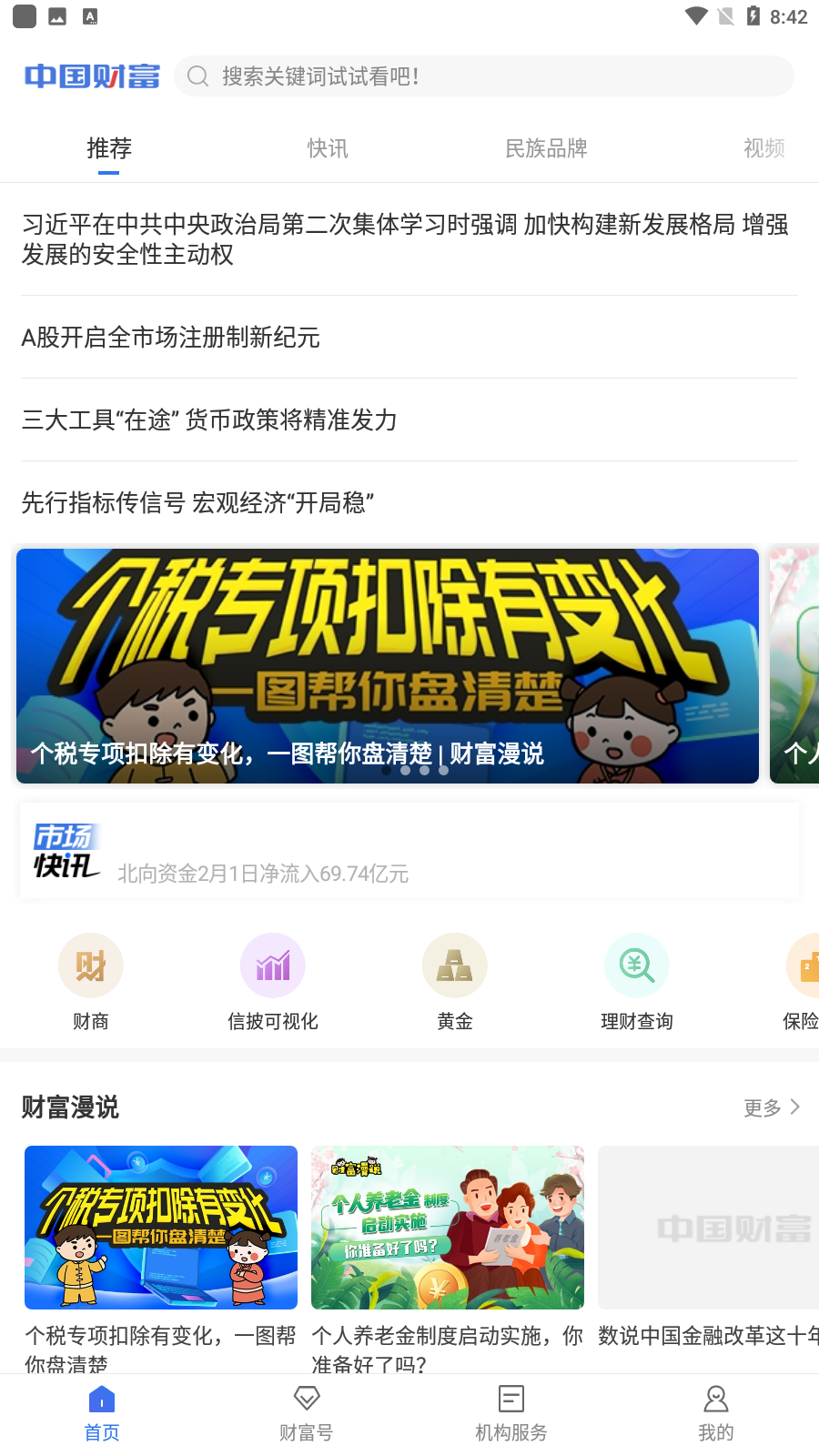Open the 市场快讯 北向资金 ticker
Screen dimensions: 819x1456
coord(409,850)
